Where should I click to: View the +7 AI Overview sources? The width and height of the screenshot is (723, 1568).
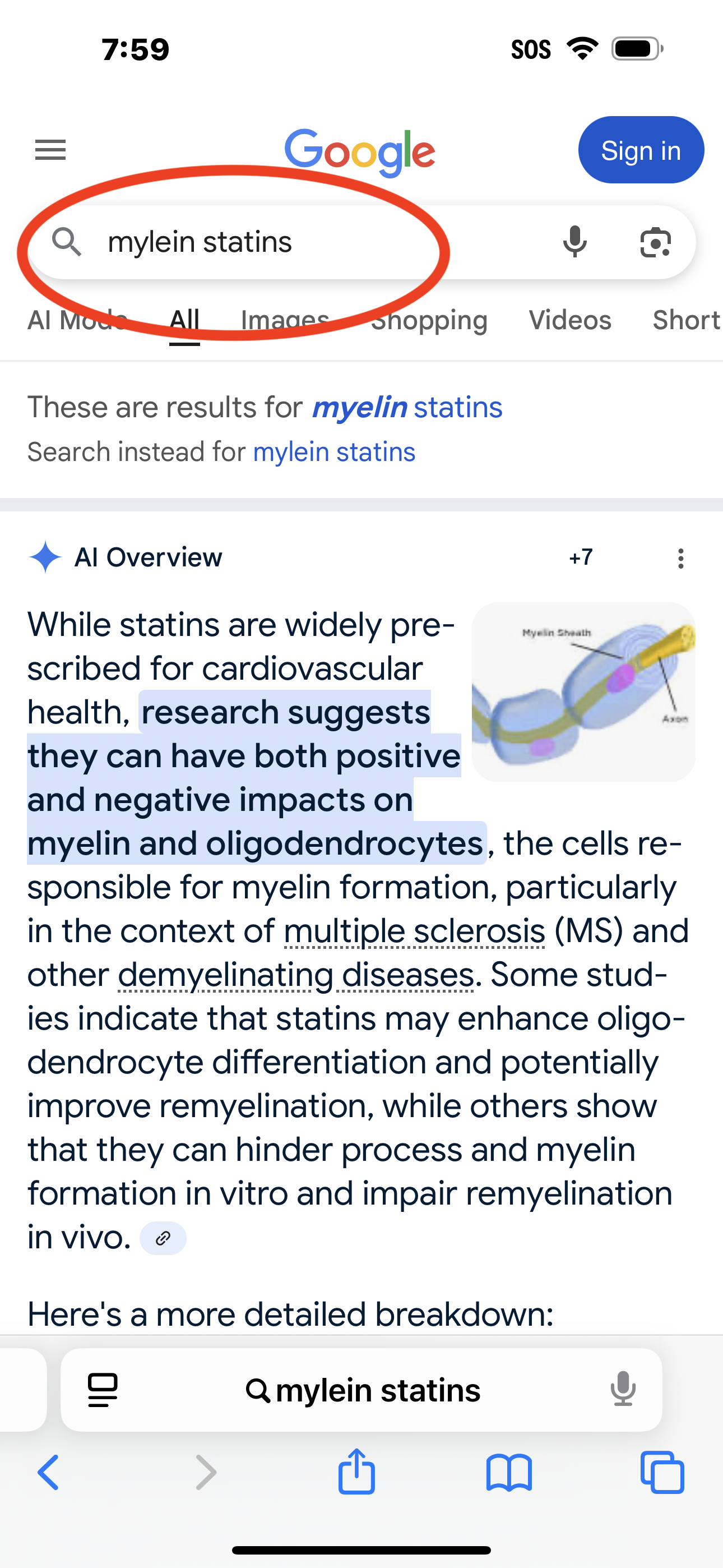pyautogui.click(x=580, y=557)
